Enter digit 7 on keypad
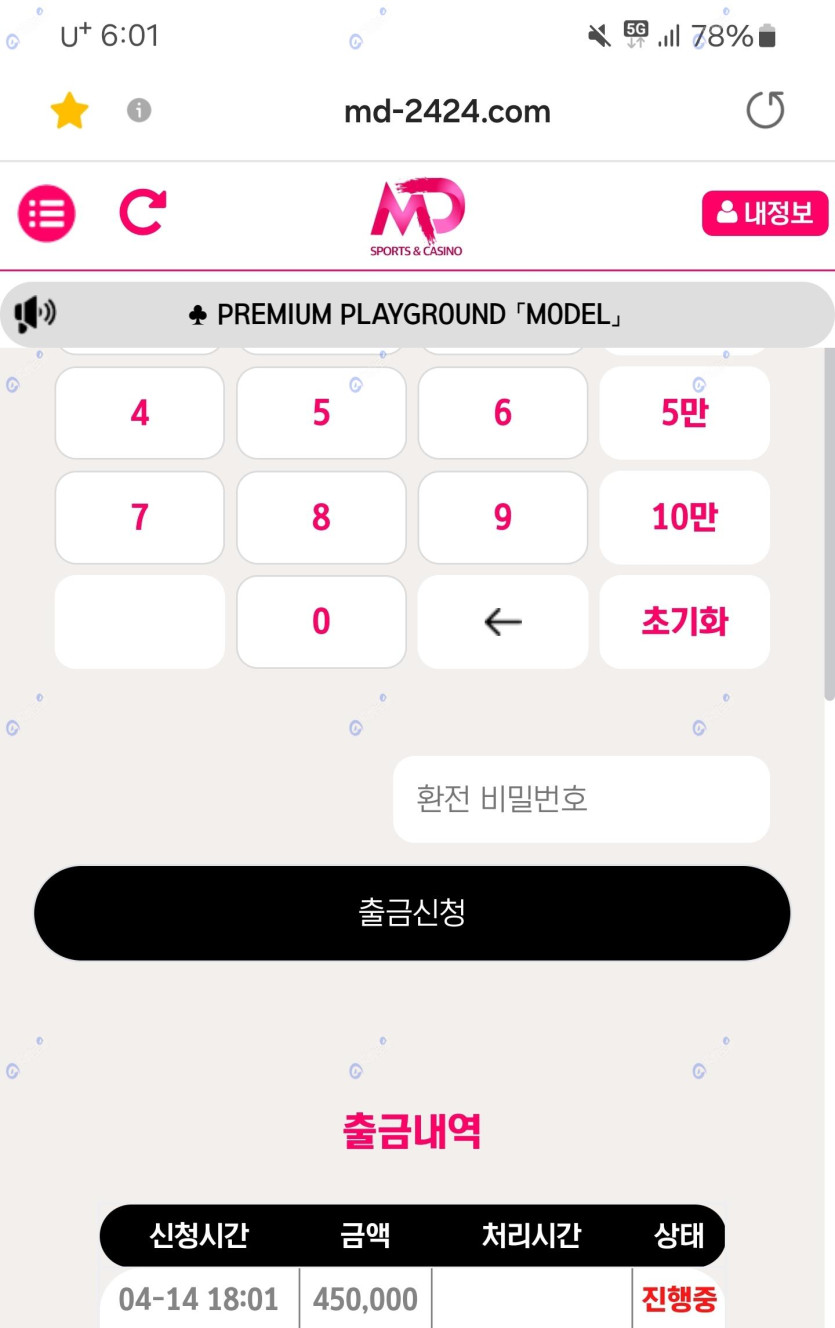This screenshot has height=1328, width=835. click(x=140, y=517)
